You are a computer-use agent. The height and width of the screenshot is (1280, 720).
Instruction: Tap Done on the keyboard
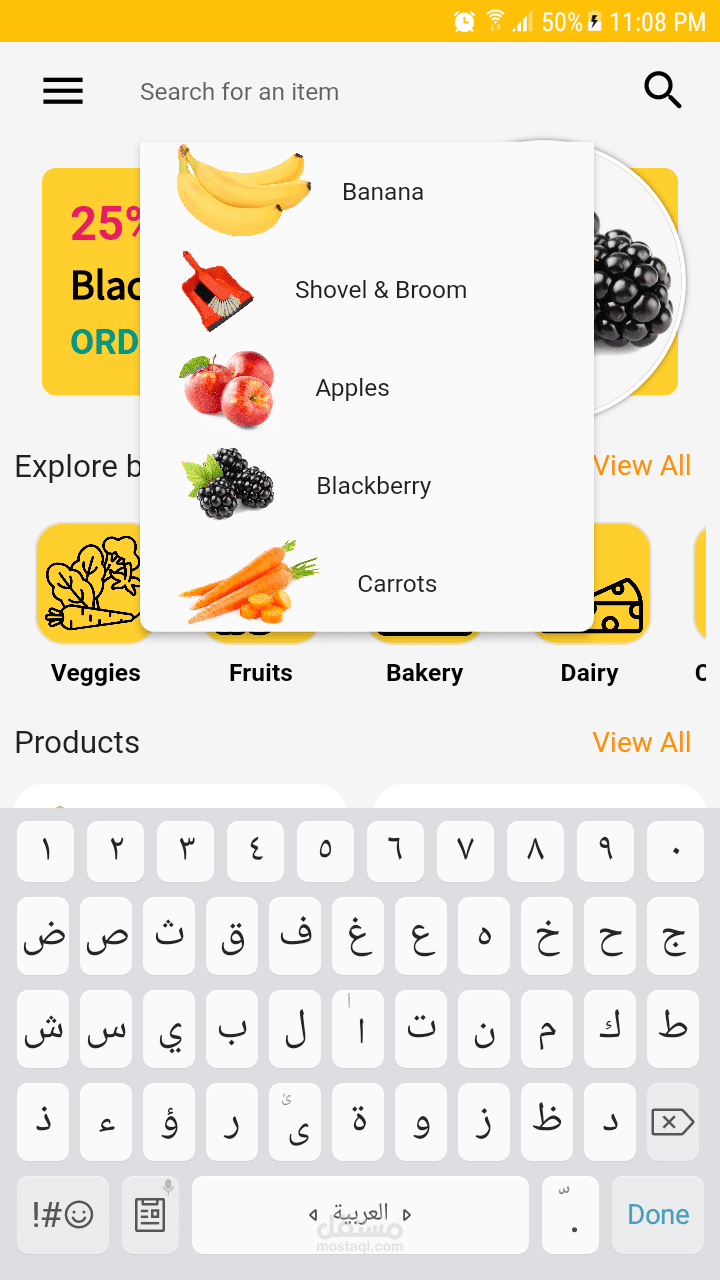658,1214
